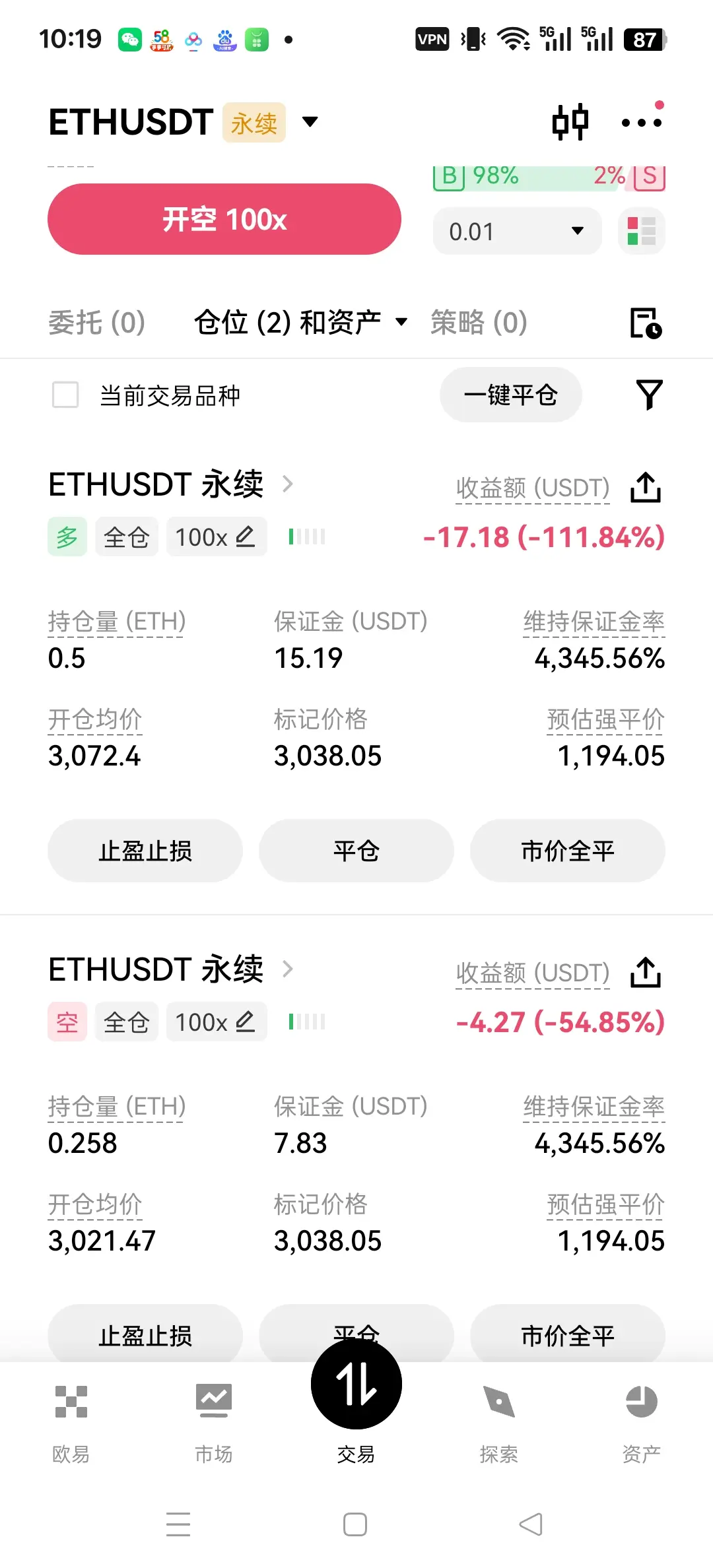Expand the ETHUSDT pair selector dropdown
This screenshot has height=1568, width=713.
pos(310,122)
